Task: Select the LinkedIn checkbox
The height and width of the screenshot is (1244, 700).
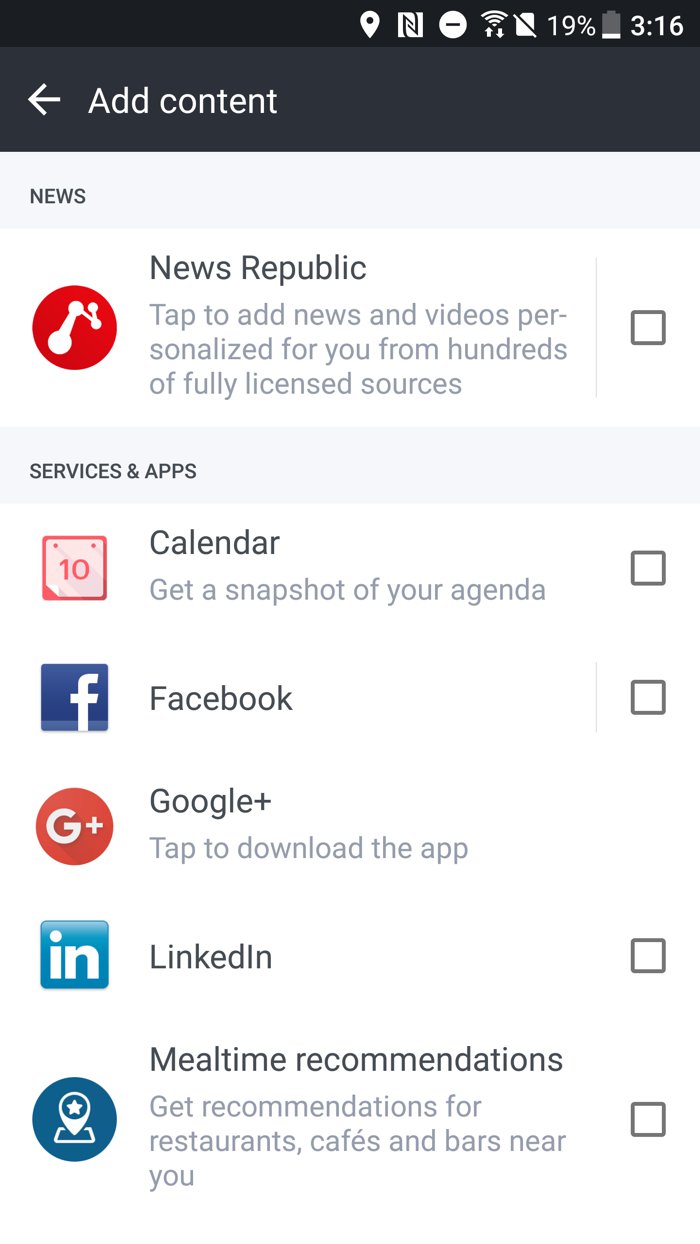Action: (648, 956)
